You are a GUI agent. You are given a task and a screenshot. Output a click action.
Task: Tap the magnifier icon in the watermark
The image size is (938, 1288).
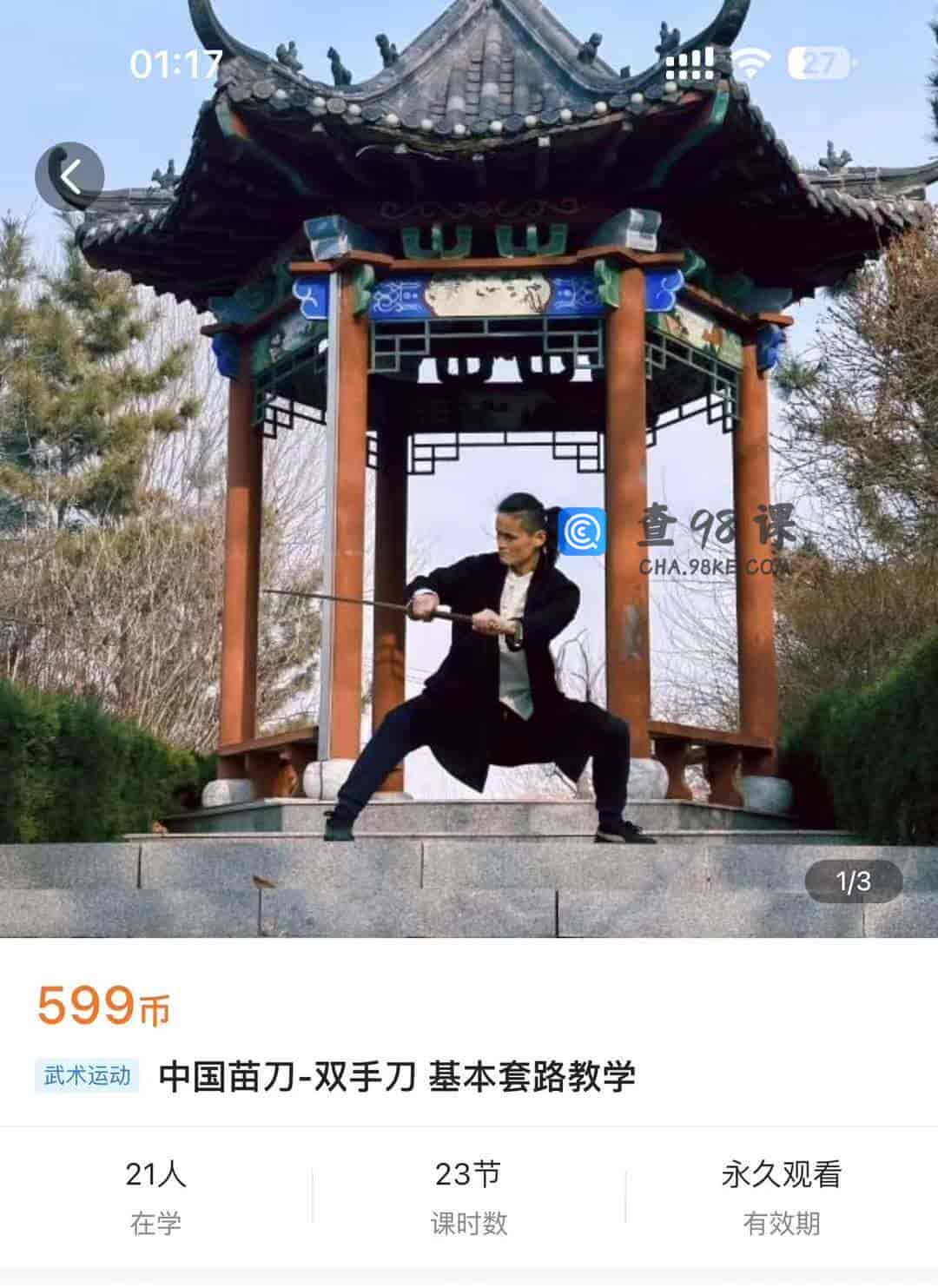tap(582, 533)
